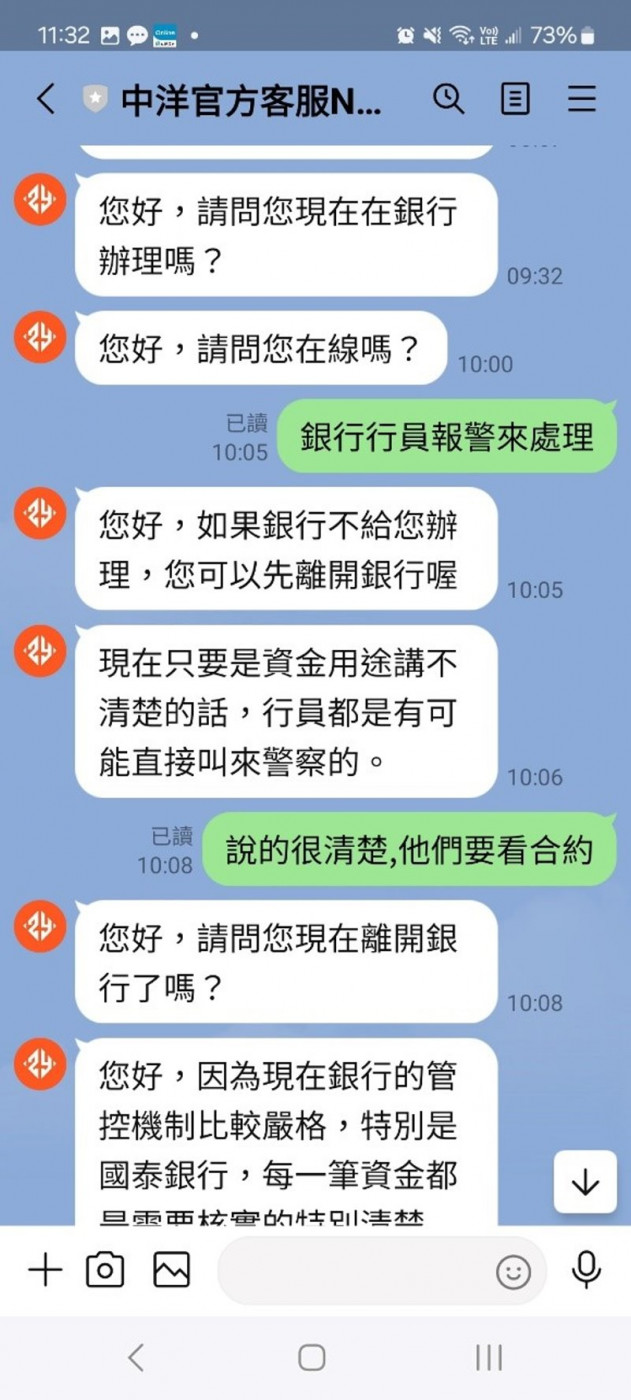Tap the system home button
The image size is (631, 1400).
pos(312,1357)
